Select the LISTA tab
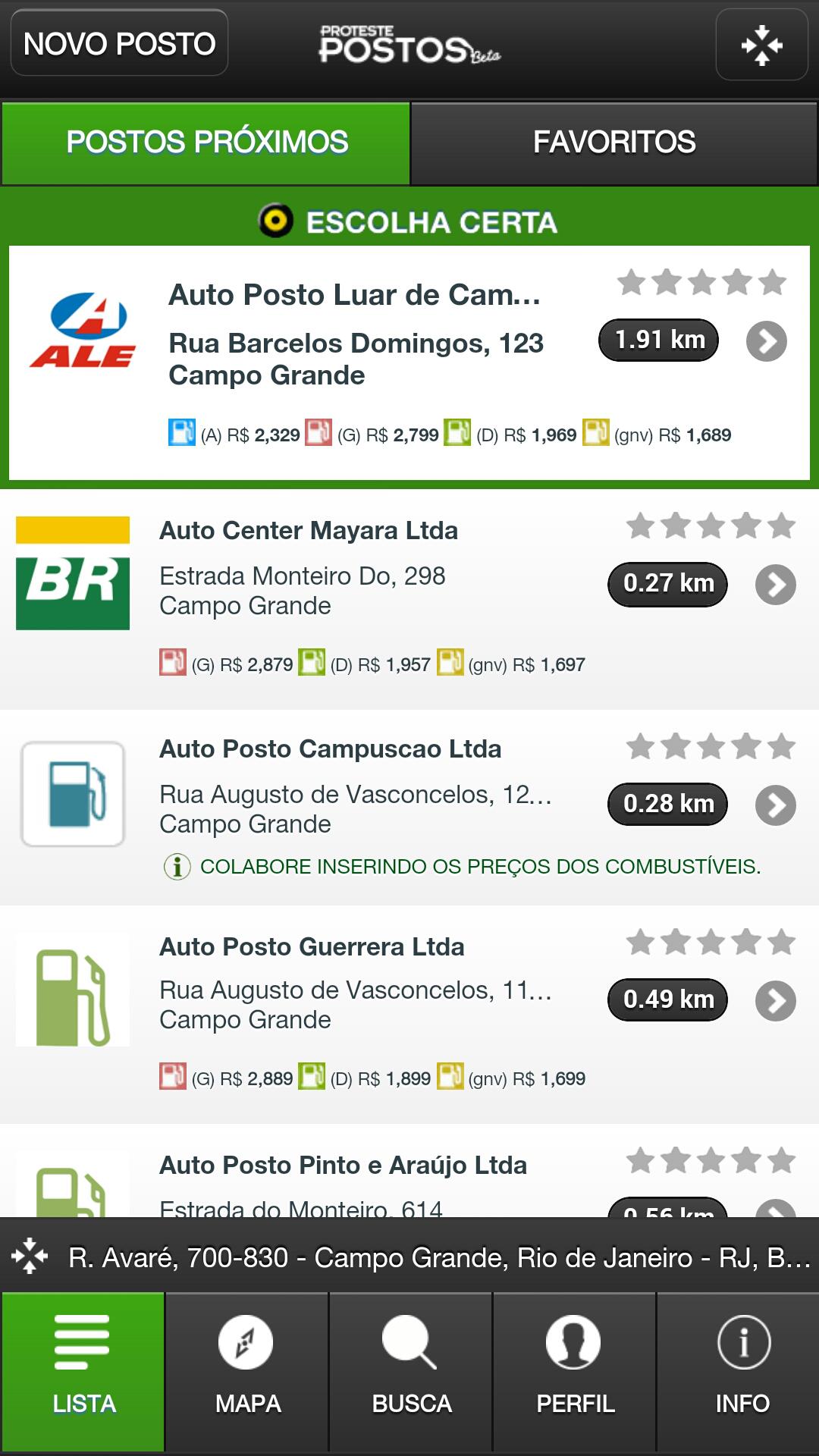Image resolution: width=819 pixels, height=1456 pixels. [83, 1372]
